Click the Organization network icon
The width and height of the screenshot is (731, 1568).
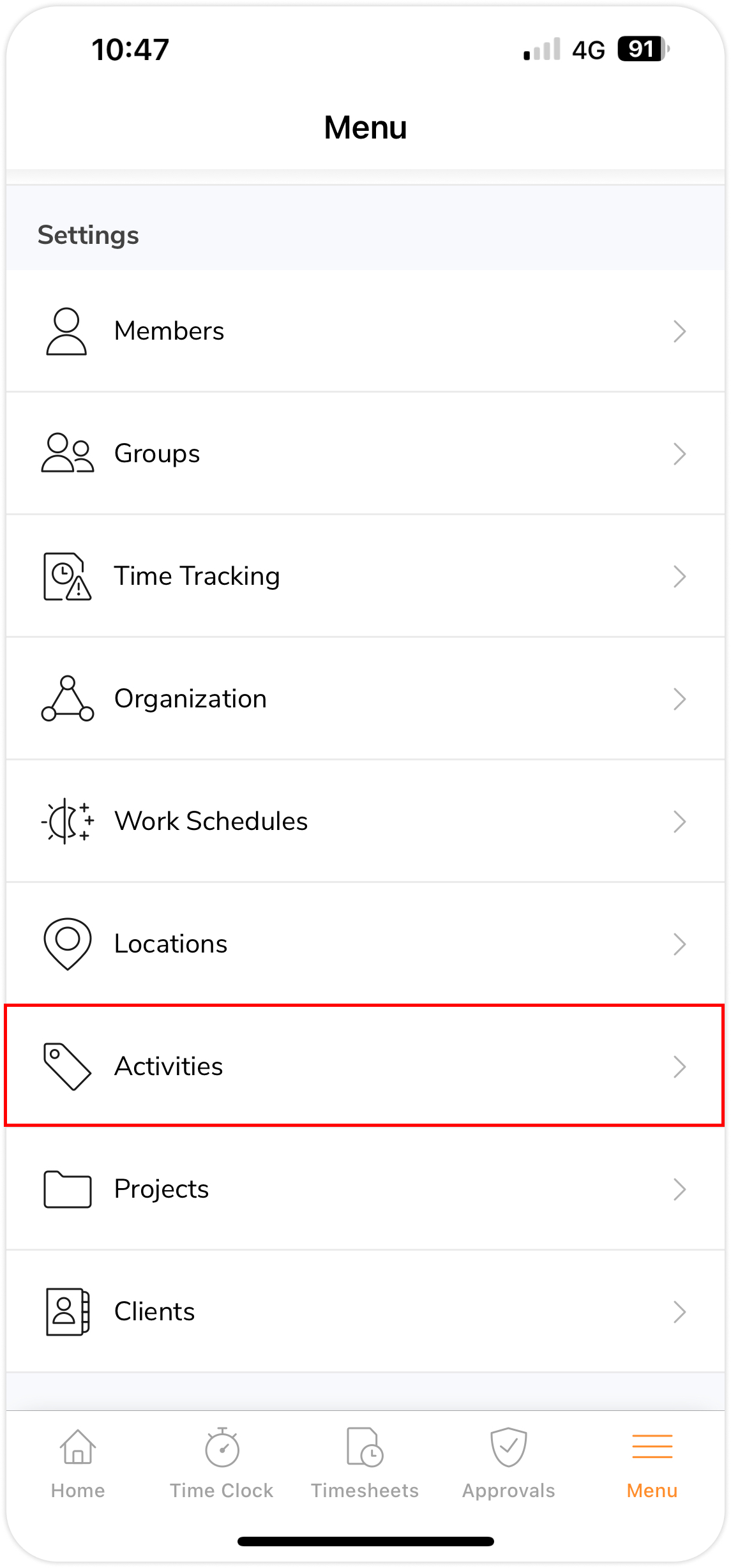pyautogui.click(x=66, y=698)
